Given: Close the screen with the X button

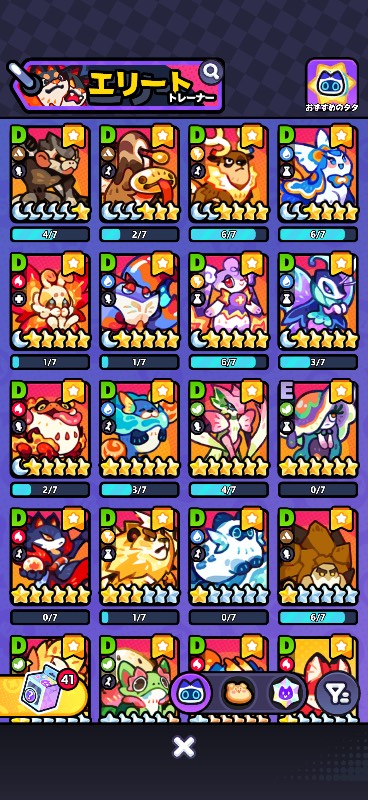Looking at the screenshot, I should click(x=184, y=746).
